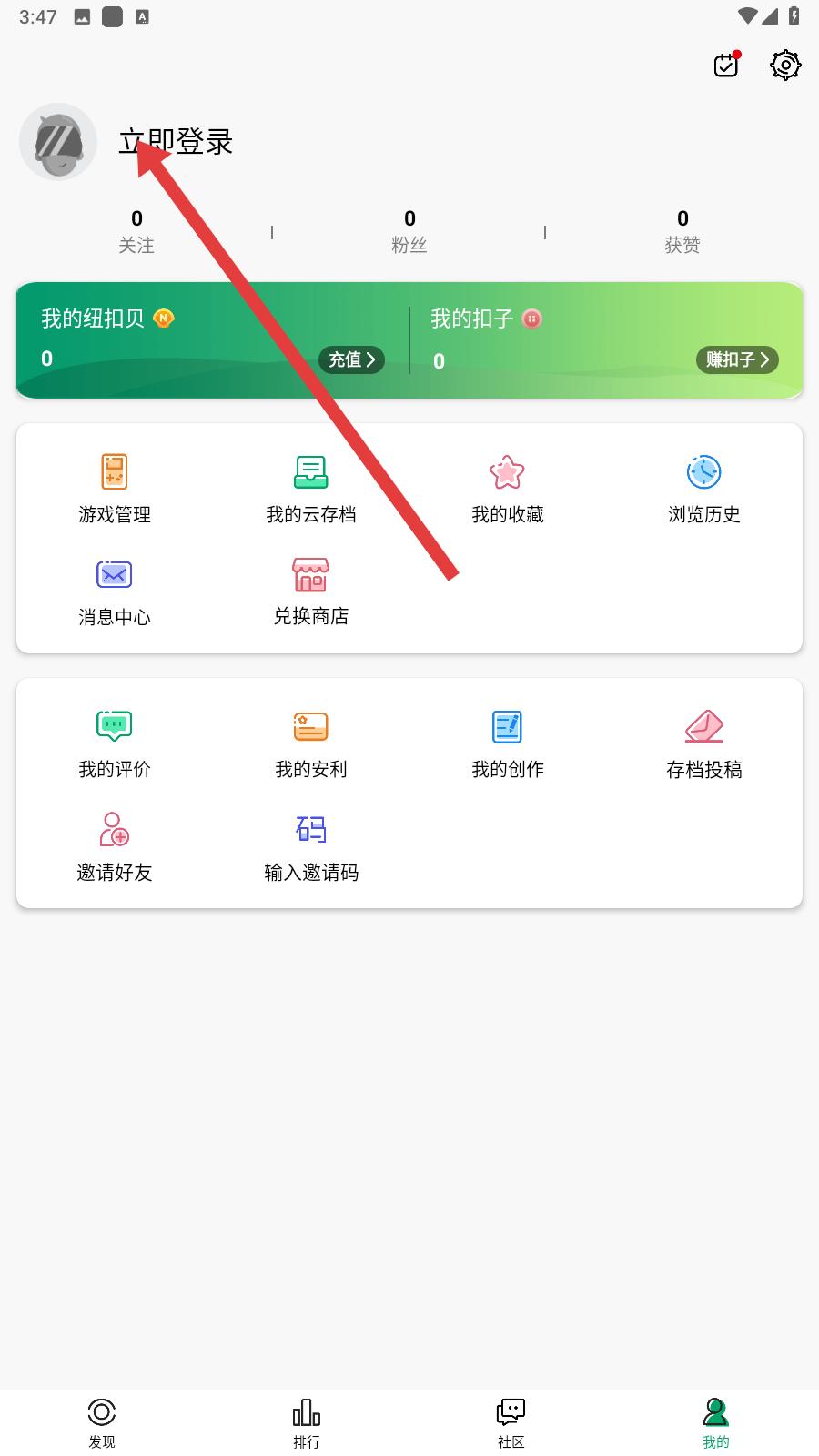Open 我的收藏 favorites
Screen dimensions: 819x1456
tap(507, 489)
